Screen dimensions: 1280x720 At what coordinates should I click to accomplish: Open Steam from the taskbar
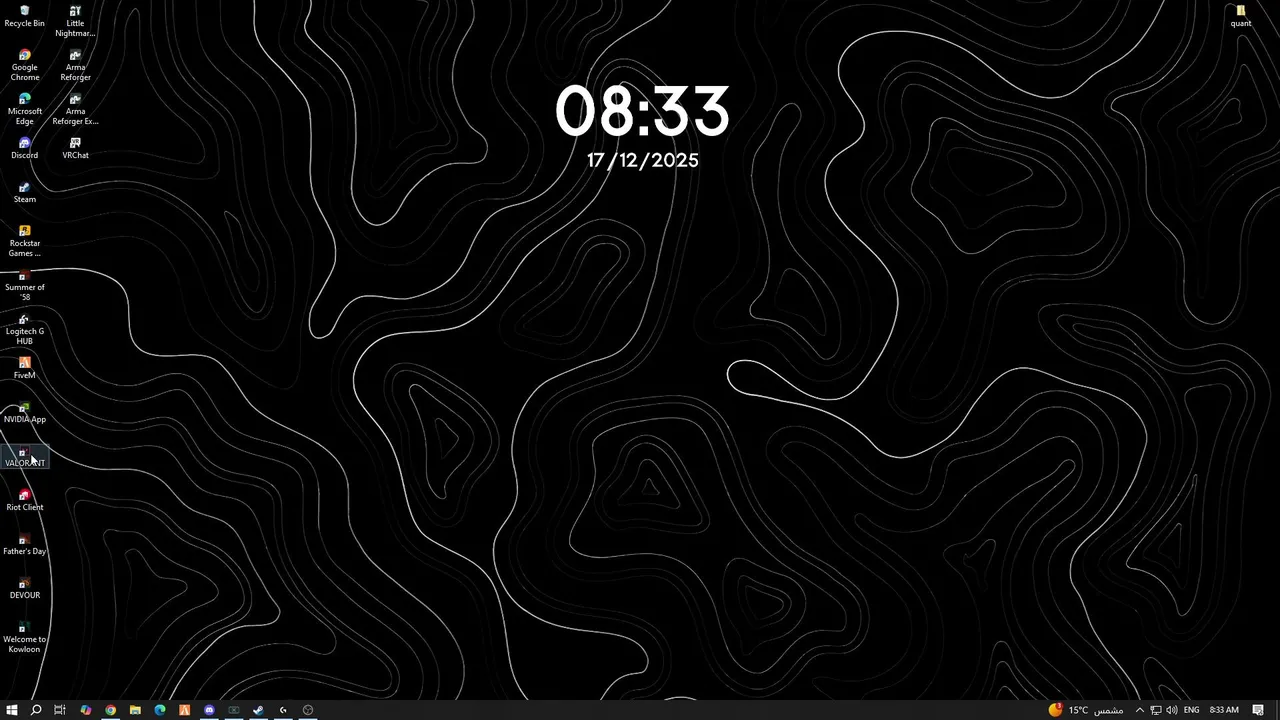(x=258, y=710)
